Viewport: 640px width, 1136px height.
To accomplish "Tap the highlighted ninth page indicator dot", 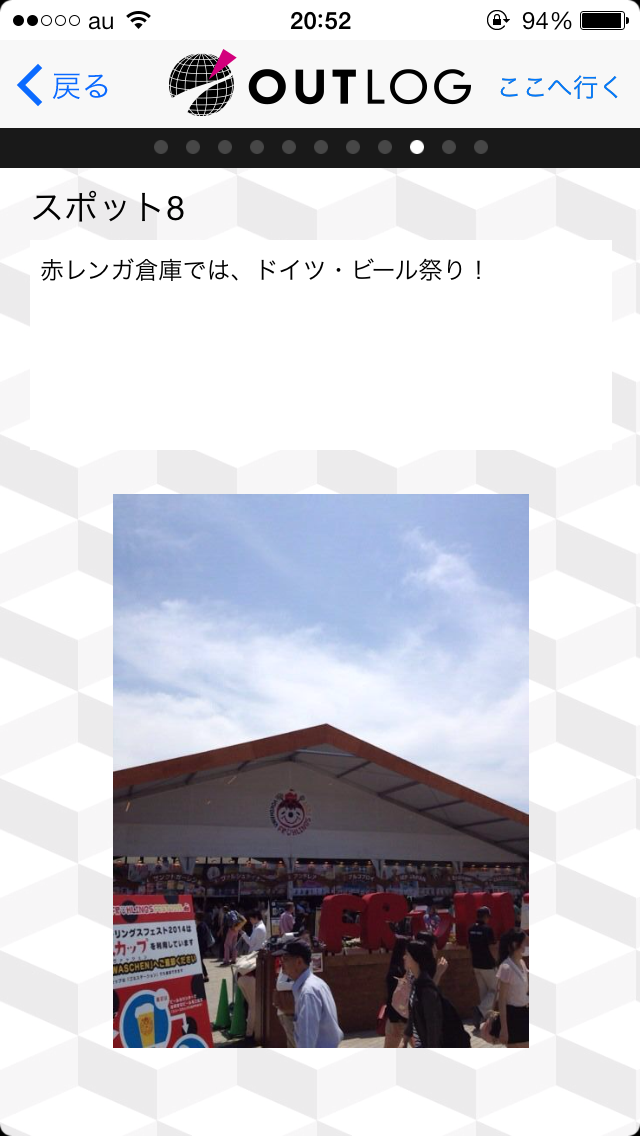I will point(417,147).
